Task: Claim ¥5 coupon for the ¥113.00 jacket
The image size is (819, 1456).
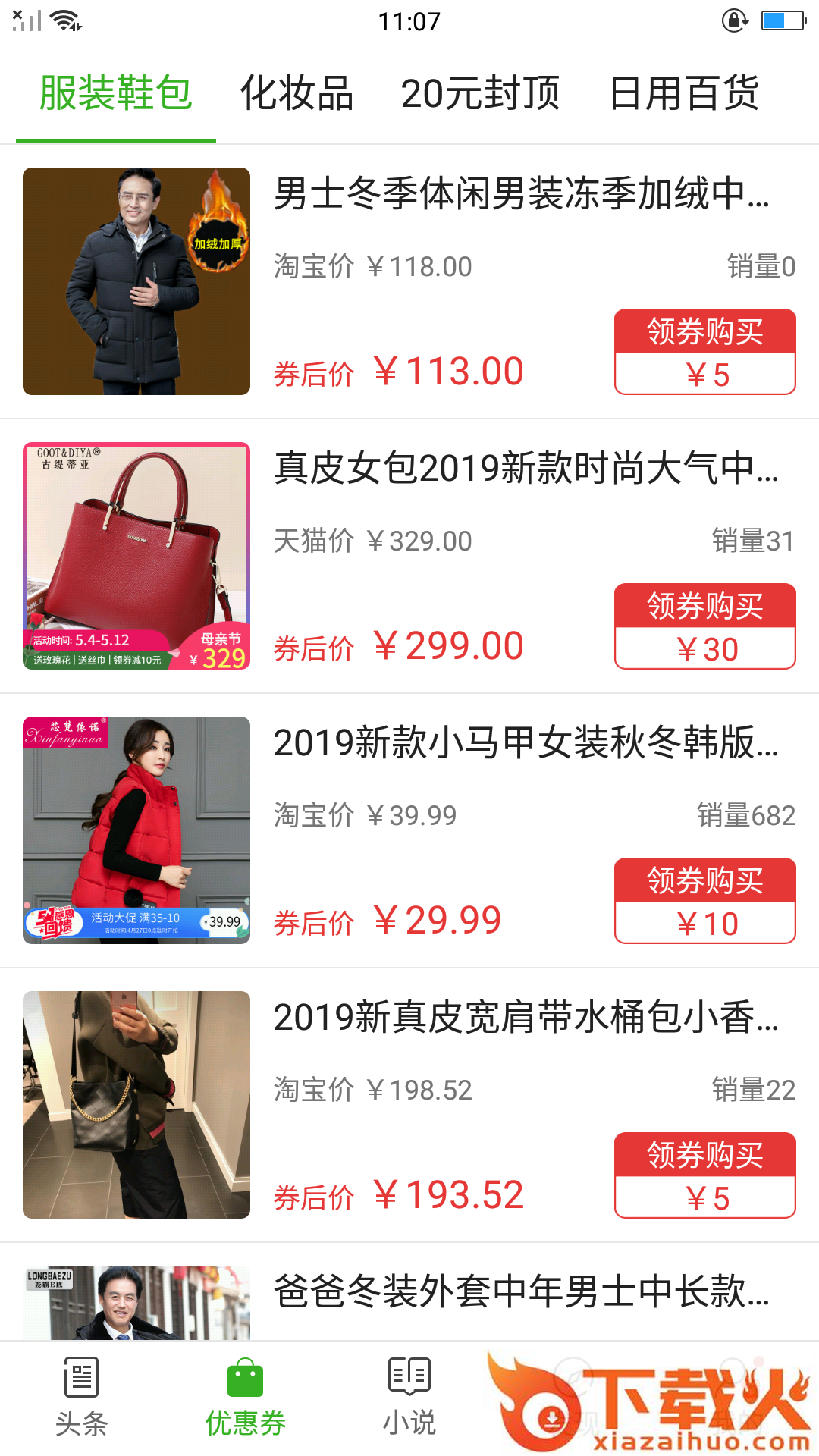Action: [704, 352]
